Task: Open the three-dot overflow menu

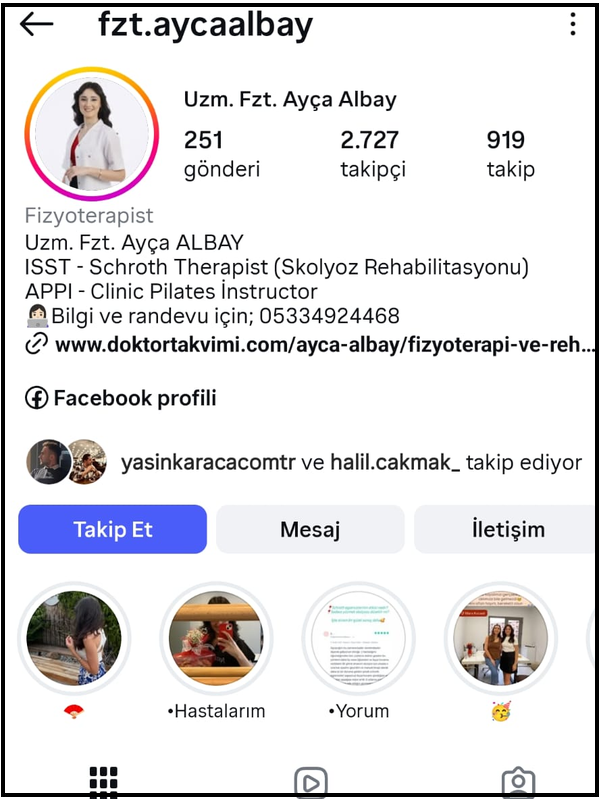Action: click(573, 25)
